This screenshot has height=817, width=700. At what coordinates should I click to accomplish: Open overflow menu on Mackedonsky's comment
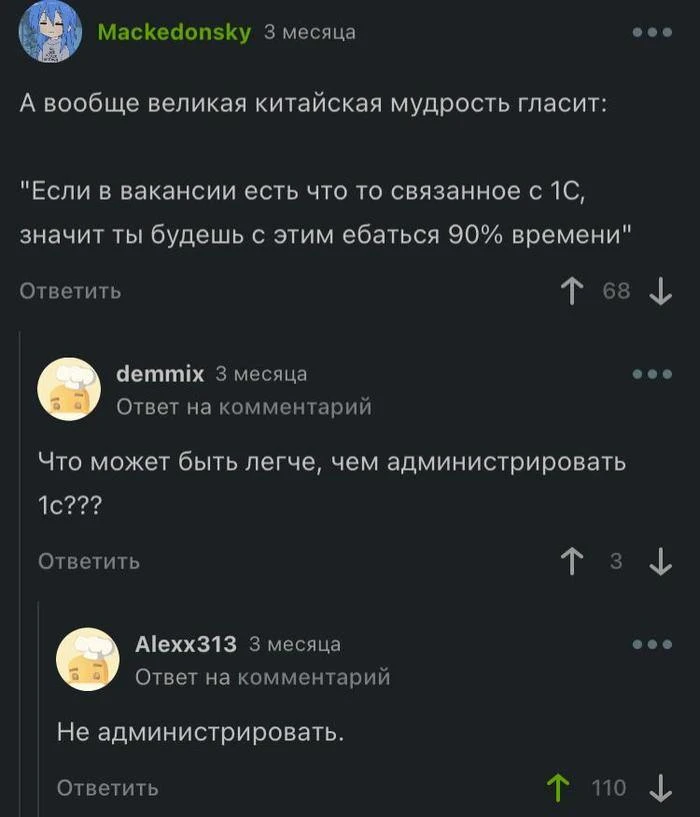652,33
